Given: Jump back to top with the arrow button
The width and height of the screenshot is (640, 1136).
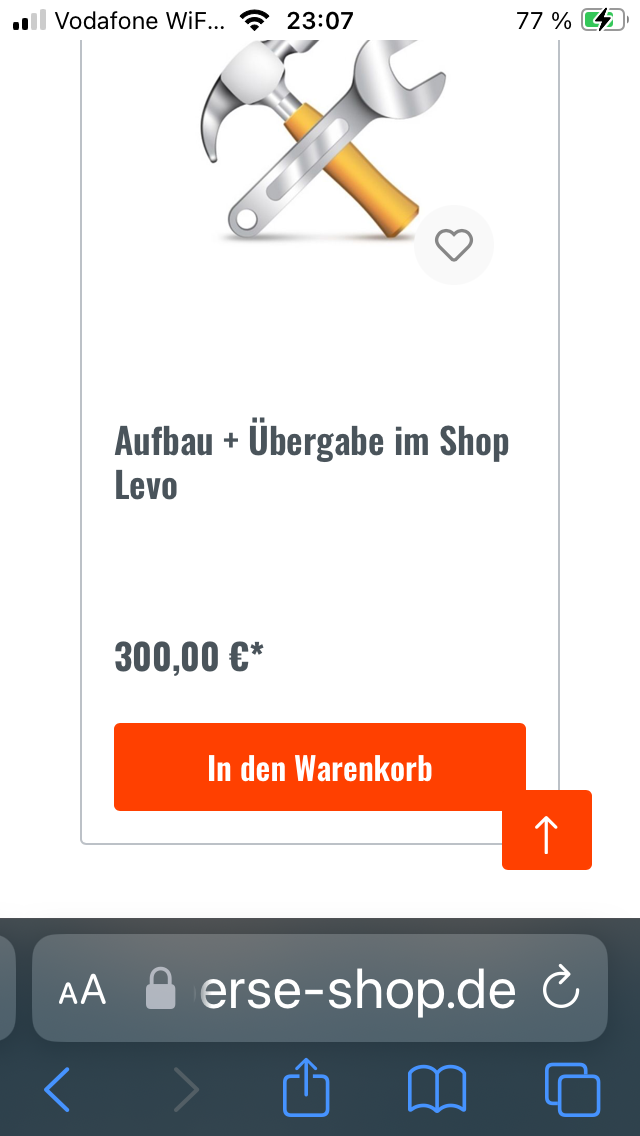Looking at the screenshot, I should point(547,831).
